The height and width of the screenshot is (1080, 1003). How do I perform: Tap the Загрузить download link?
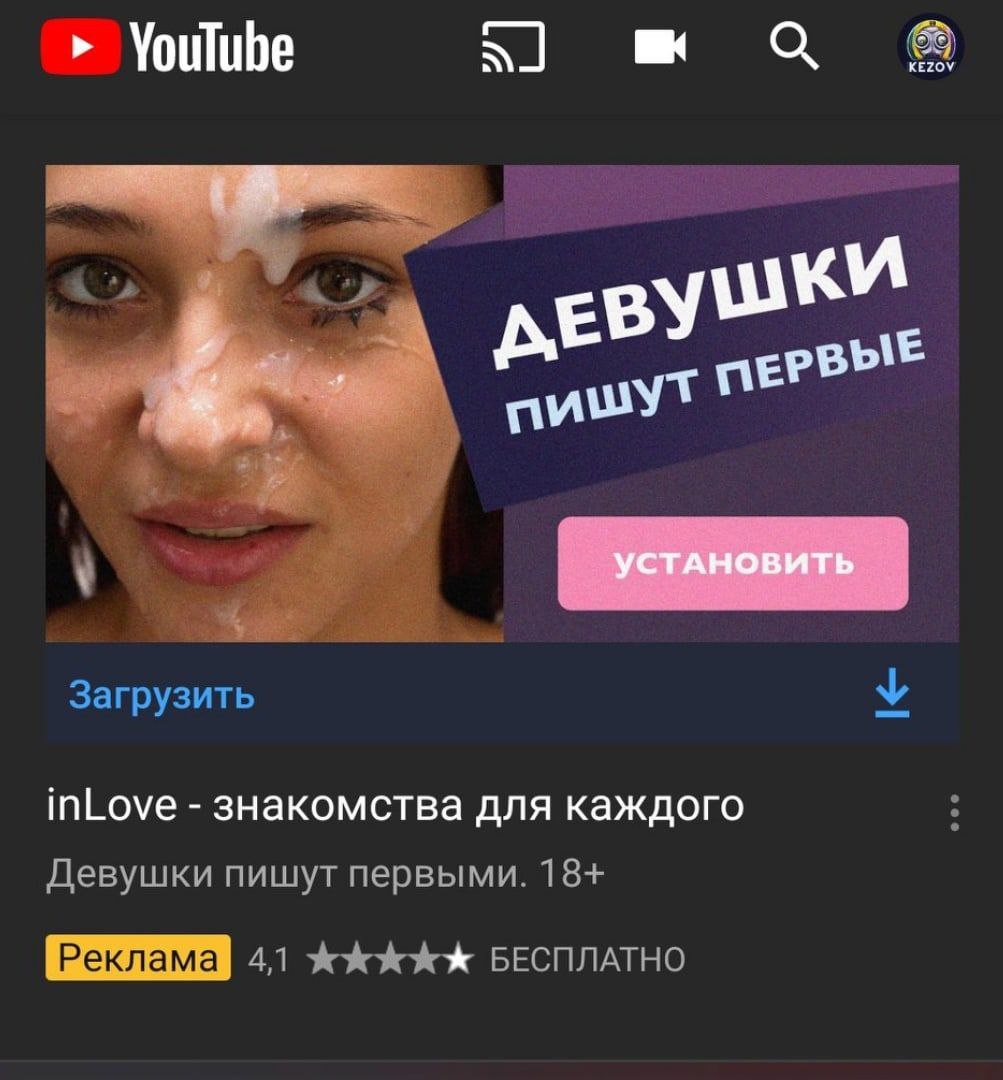coord(162,695)
